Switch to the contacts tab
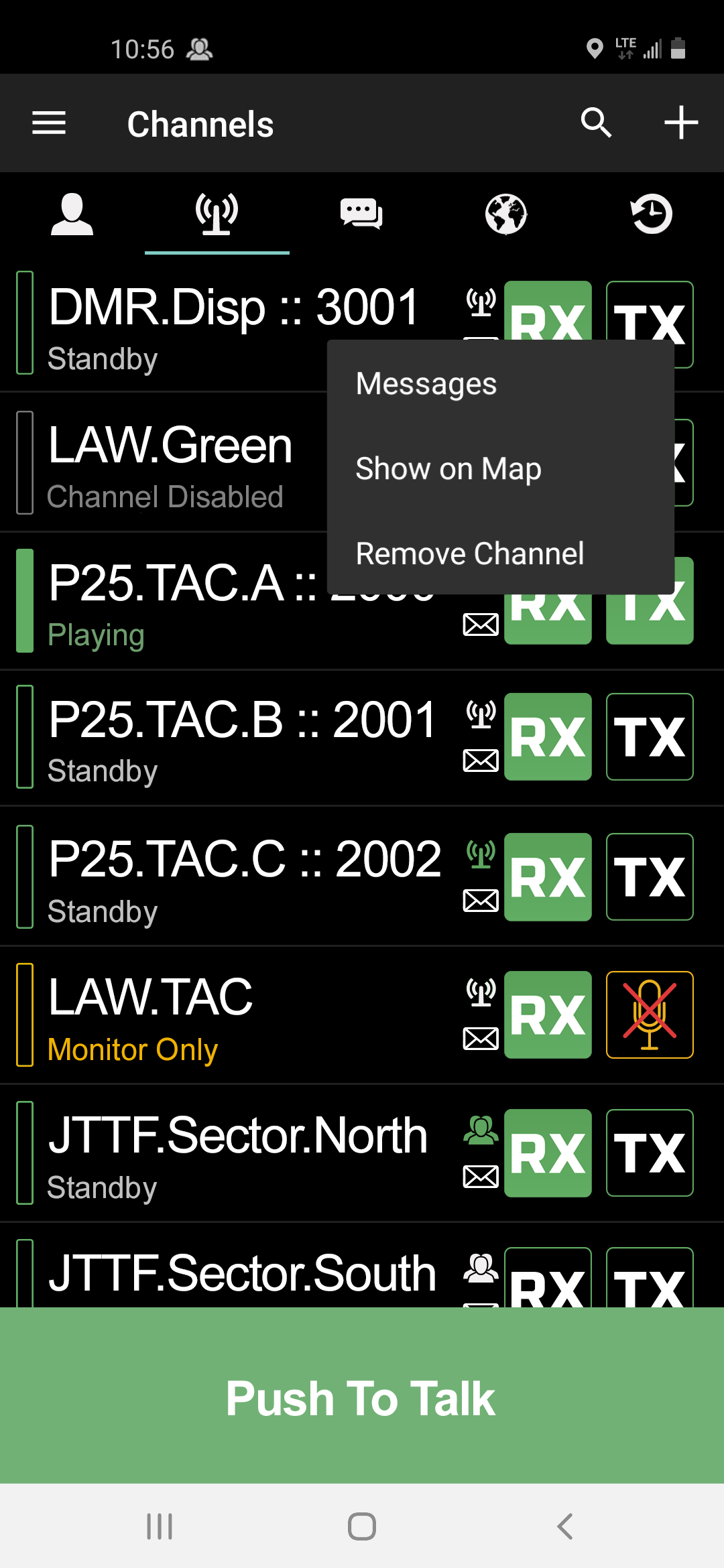The width and height of the screenshot is (724, 1568). point(72,214)
